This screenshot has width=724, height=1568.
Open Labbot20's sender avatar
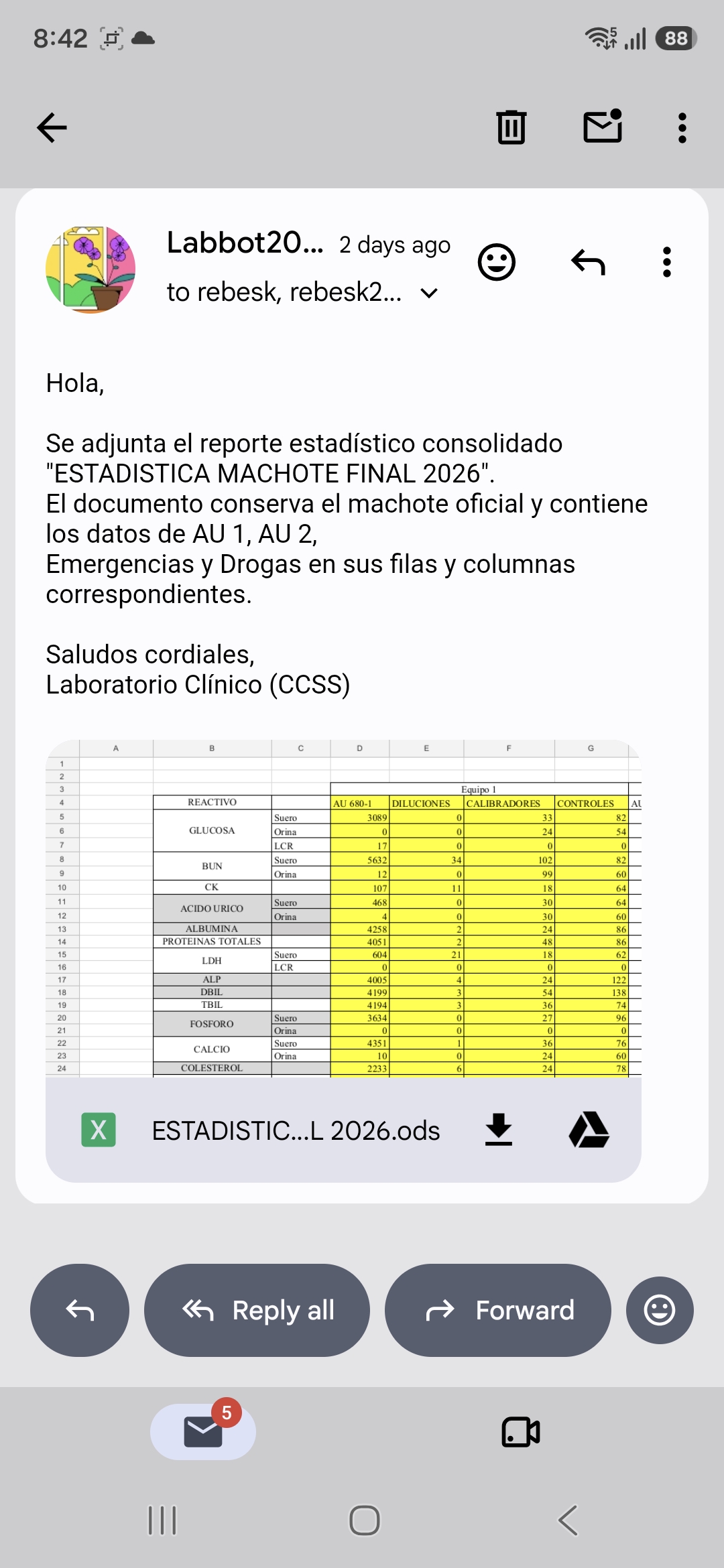pyautogui.click(x=90, y=269)
